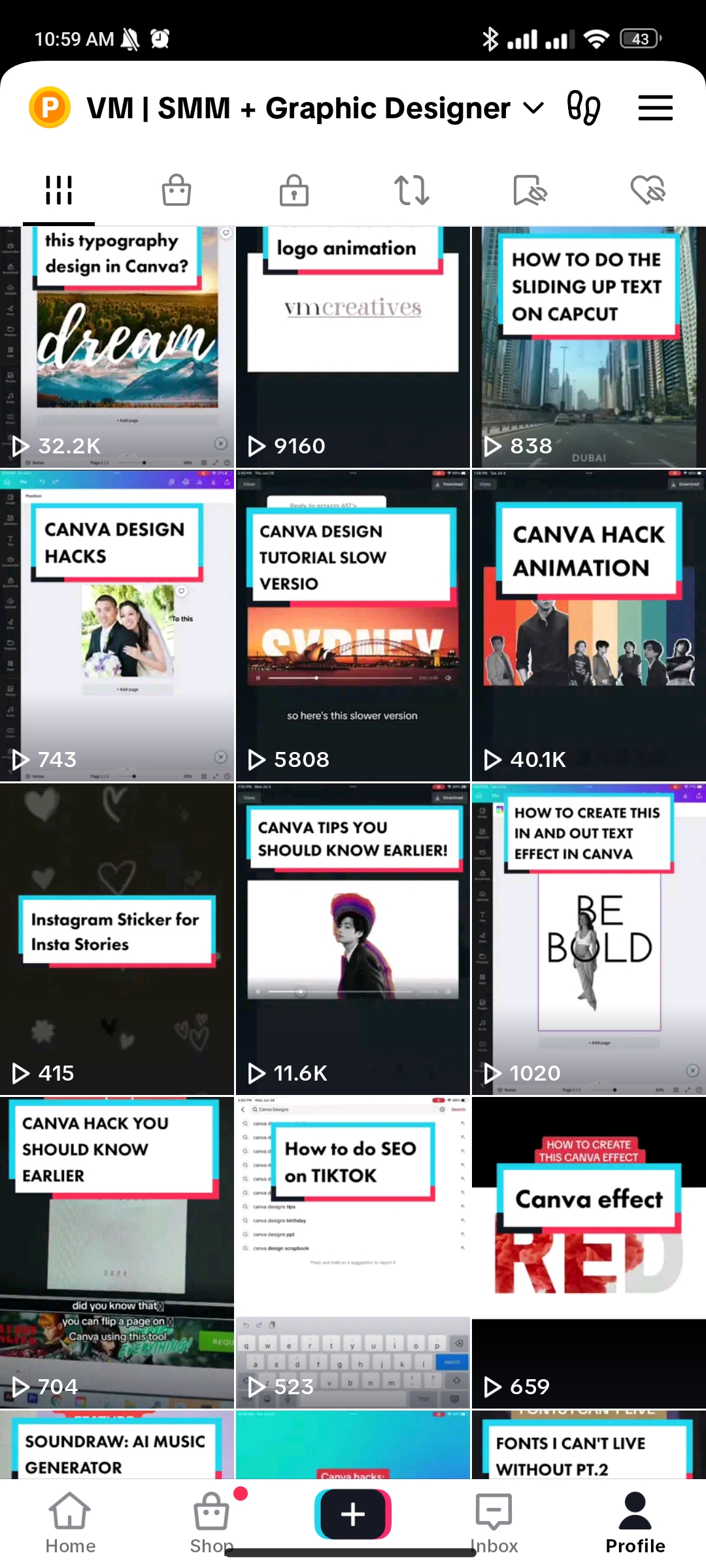
Task: Switch to the reposts tab
Action: (x=411, y=191)
